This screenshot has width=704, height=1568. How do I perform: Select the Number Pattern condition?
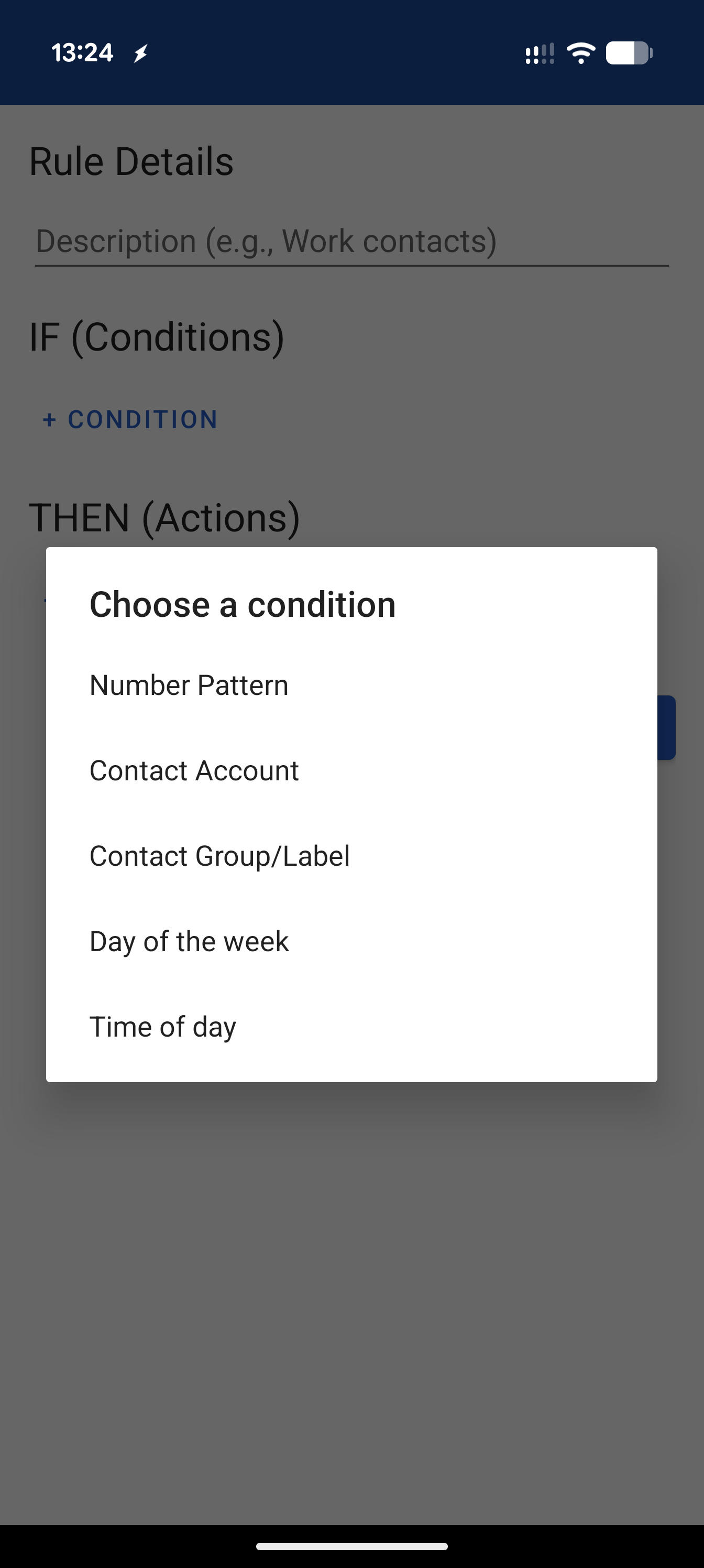pyautogui.click(x=189, y=684)
